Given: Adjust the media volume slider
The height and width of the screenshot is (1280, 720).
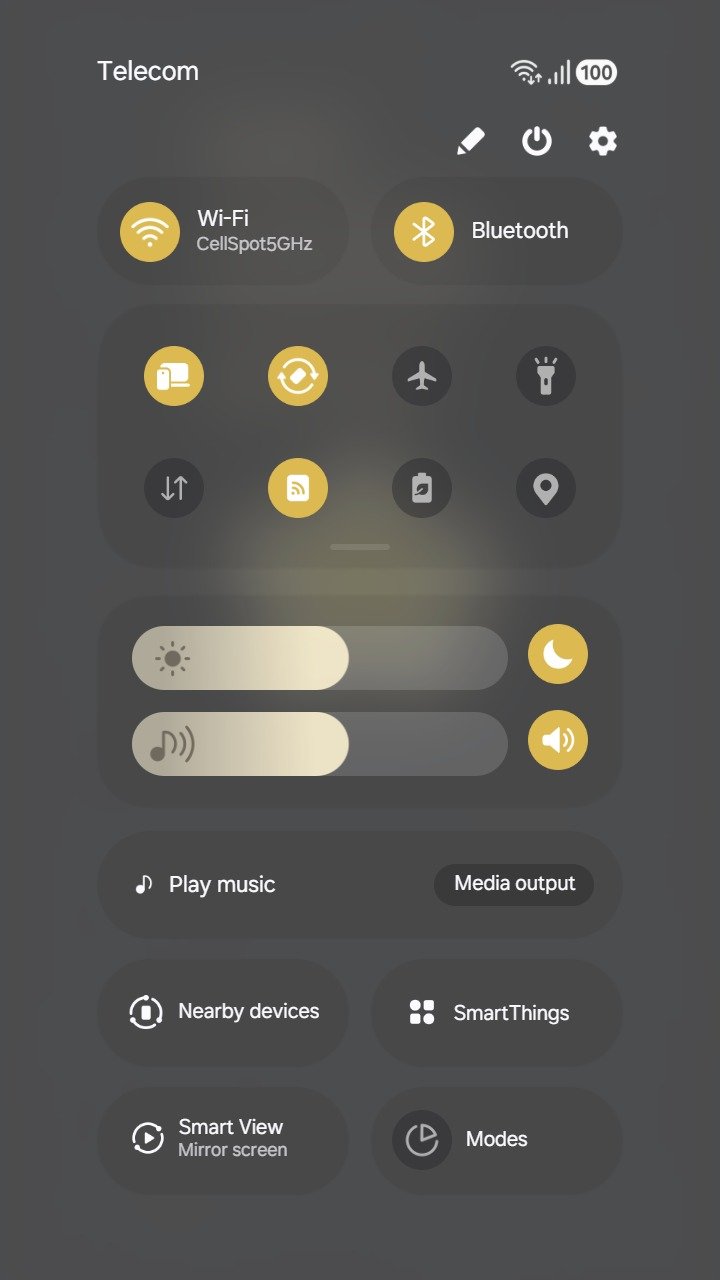Looking at the screenshot, I should [x=320, y=744].
